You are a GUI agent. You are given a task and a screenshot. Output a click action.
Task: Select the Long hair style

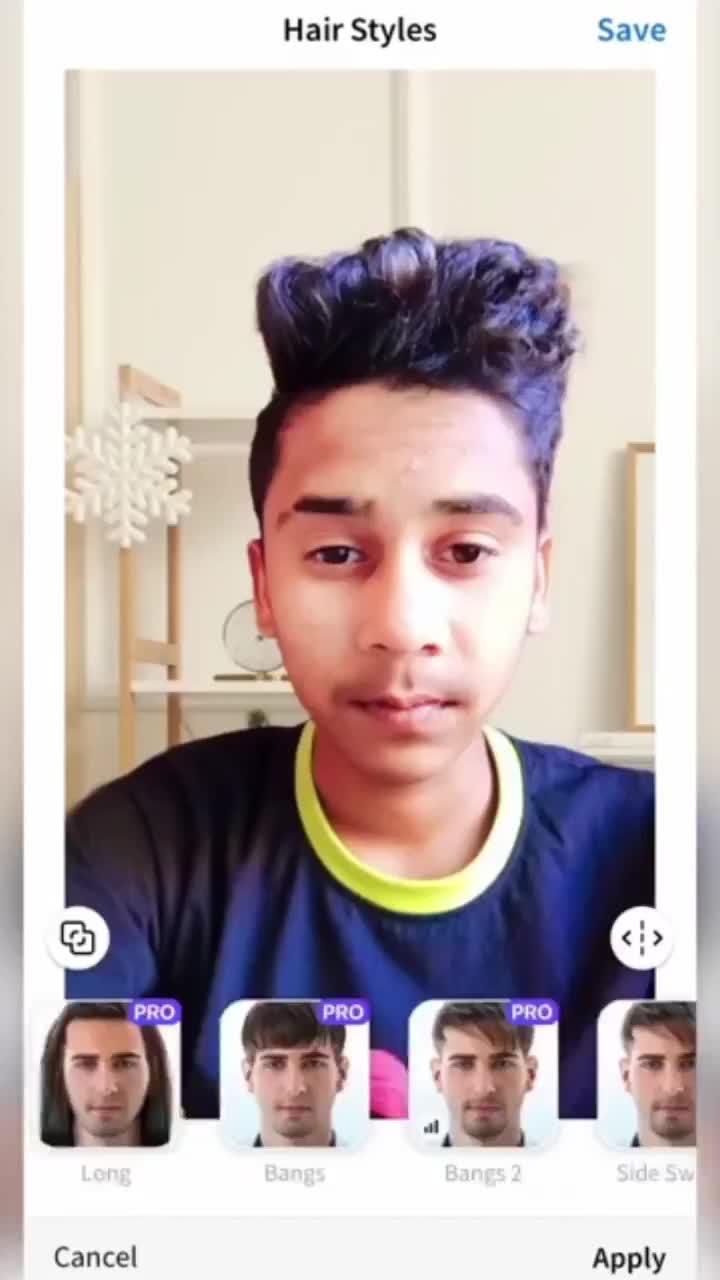tap(106, 1074)
